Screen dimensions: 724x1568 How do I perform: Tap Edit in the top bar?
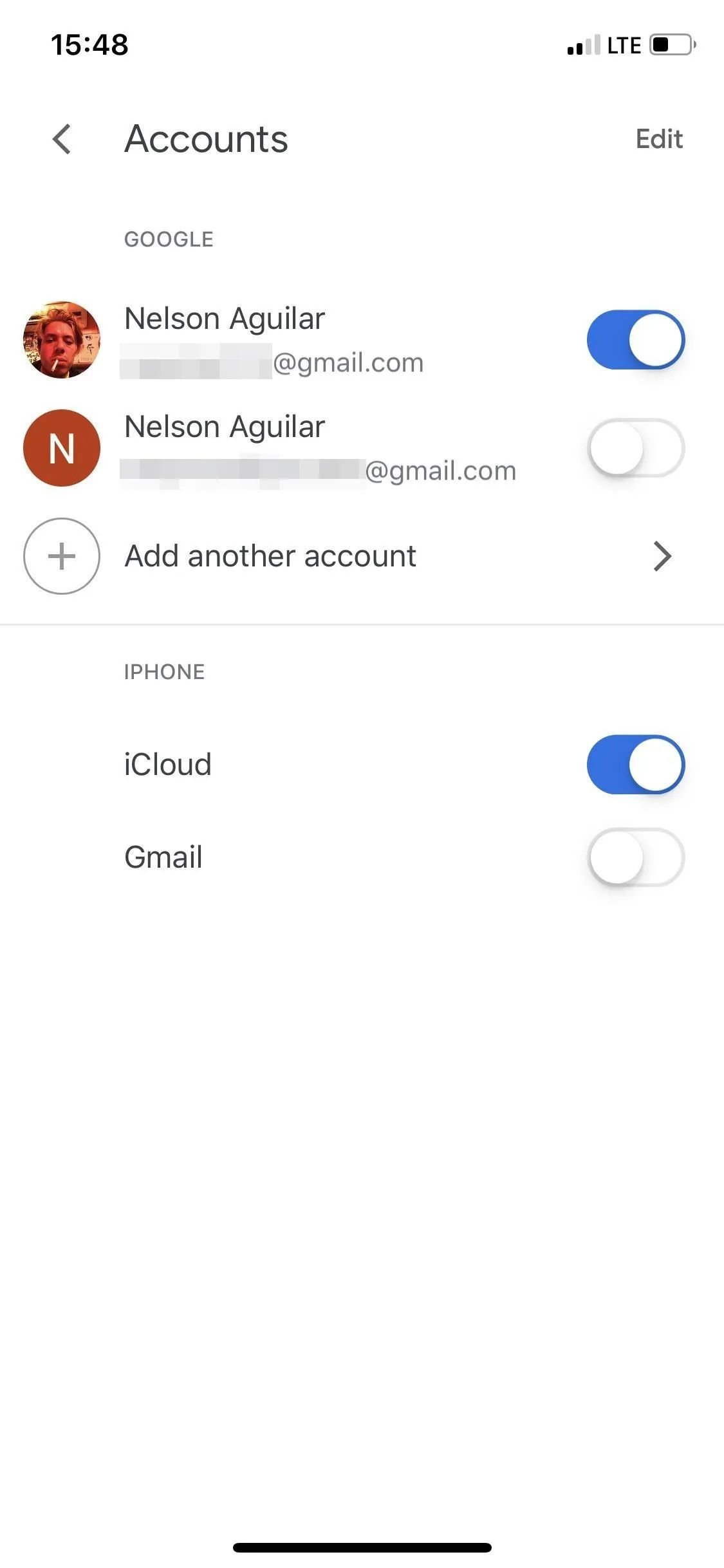click(658, 139)
